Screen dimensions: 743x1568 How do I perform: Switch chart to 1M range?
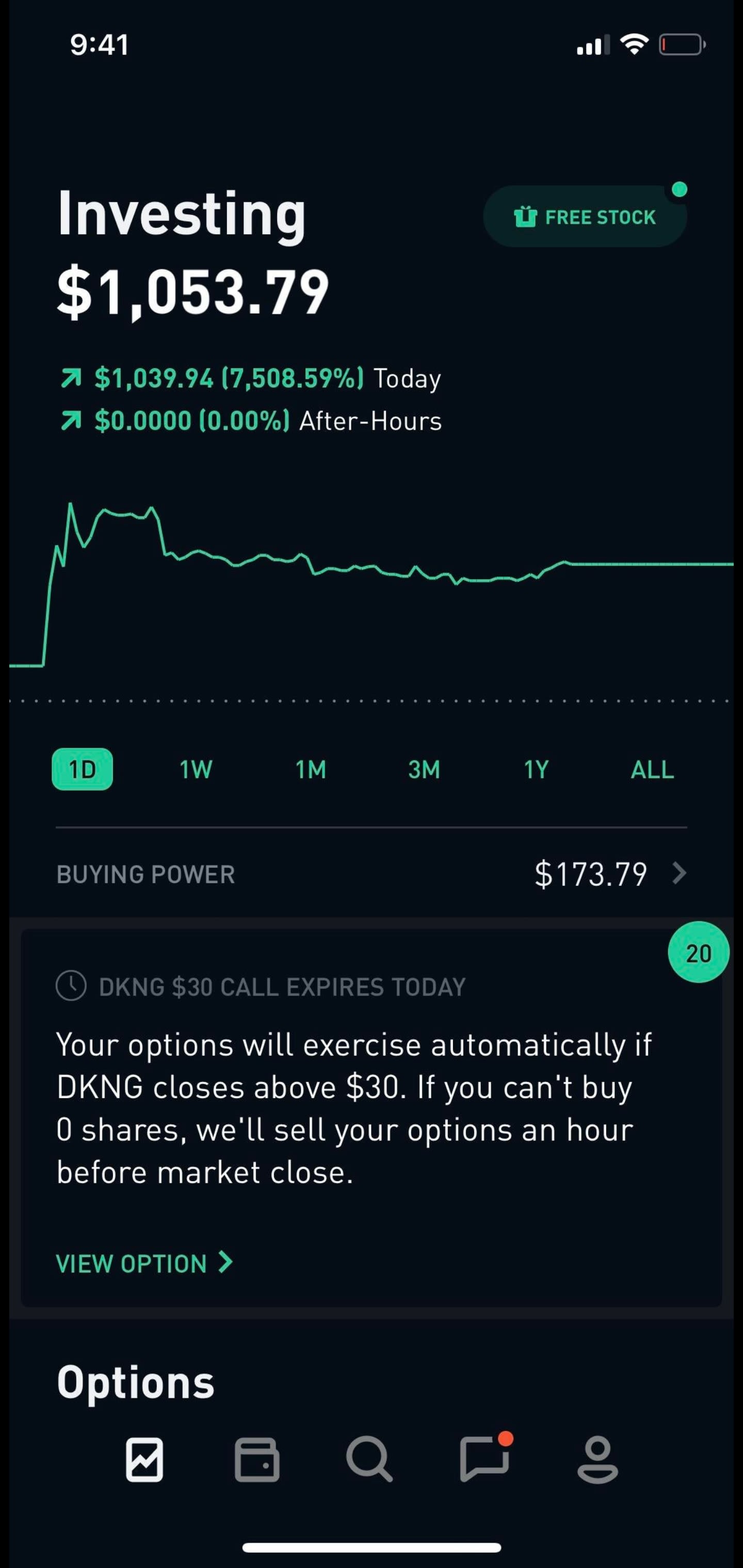(x=311, y=770)
